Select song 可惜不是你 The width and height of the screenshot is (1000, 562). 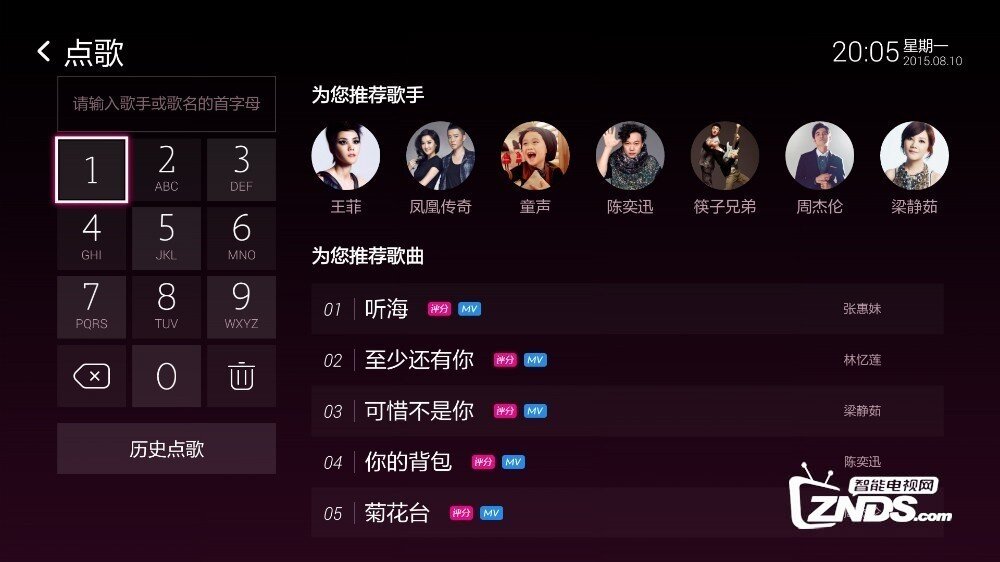pyautogui.click(x=626, y=411)
